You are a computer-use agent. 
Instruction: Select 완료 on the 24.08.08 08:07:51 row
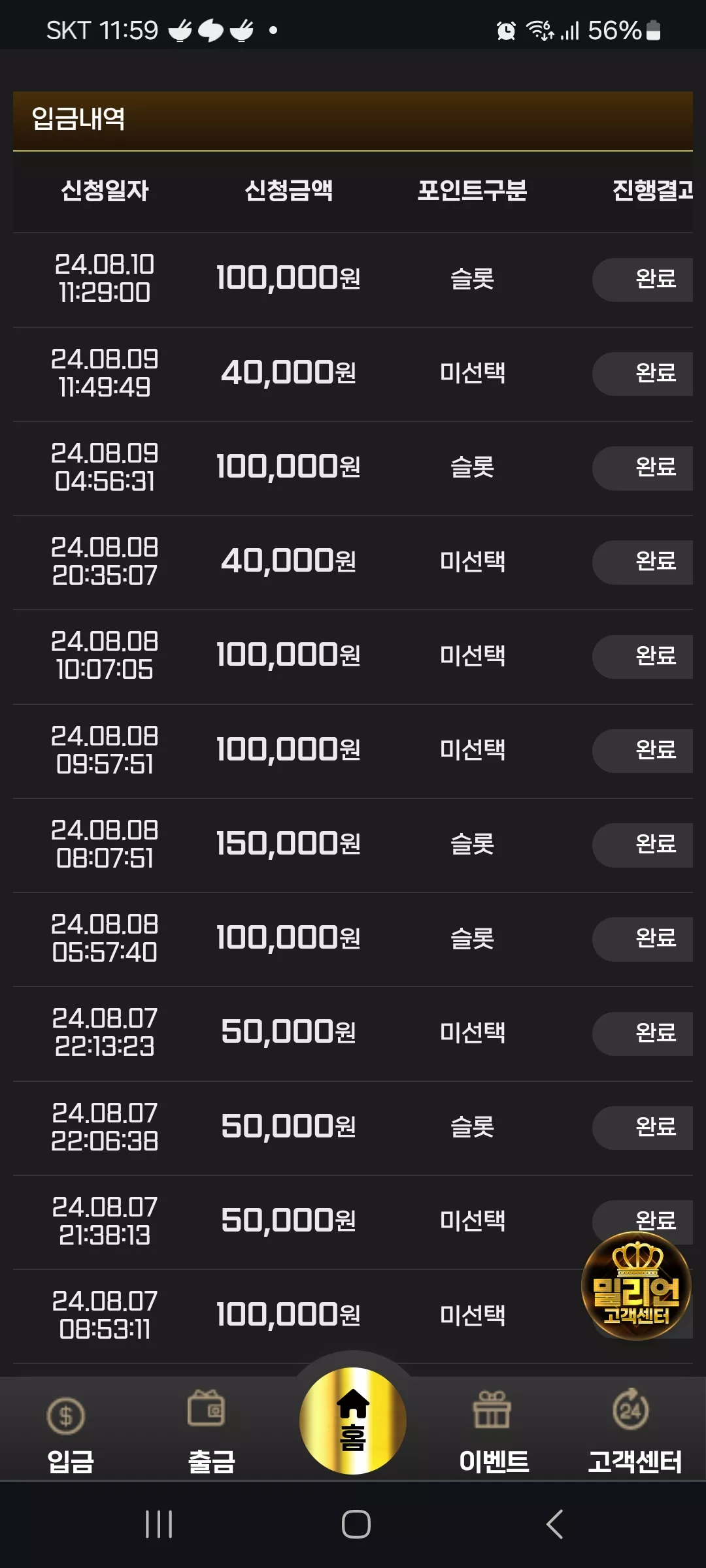643,845
